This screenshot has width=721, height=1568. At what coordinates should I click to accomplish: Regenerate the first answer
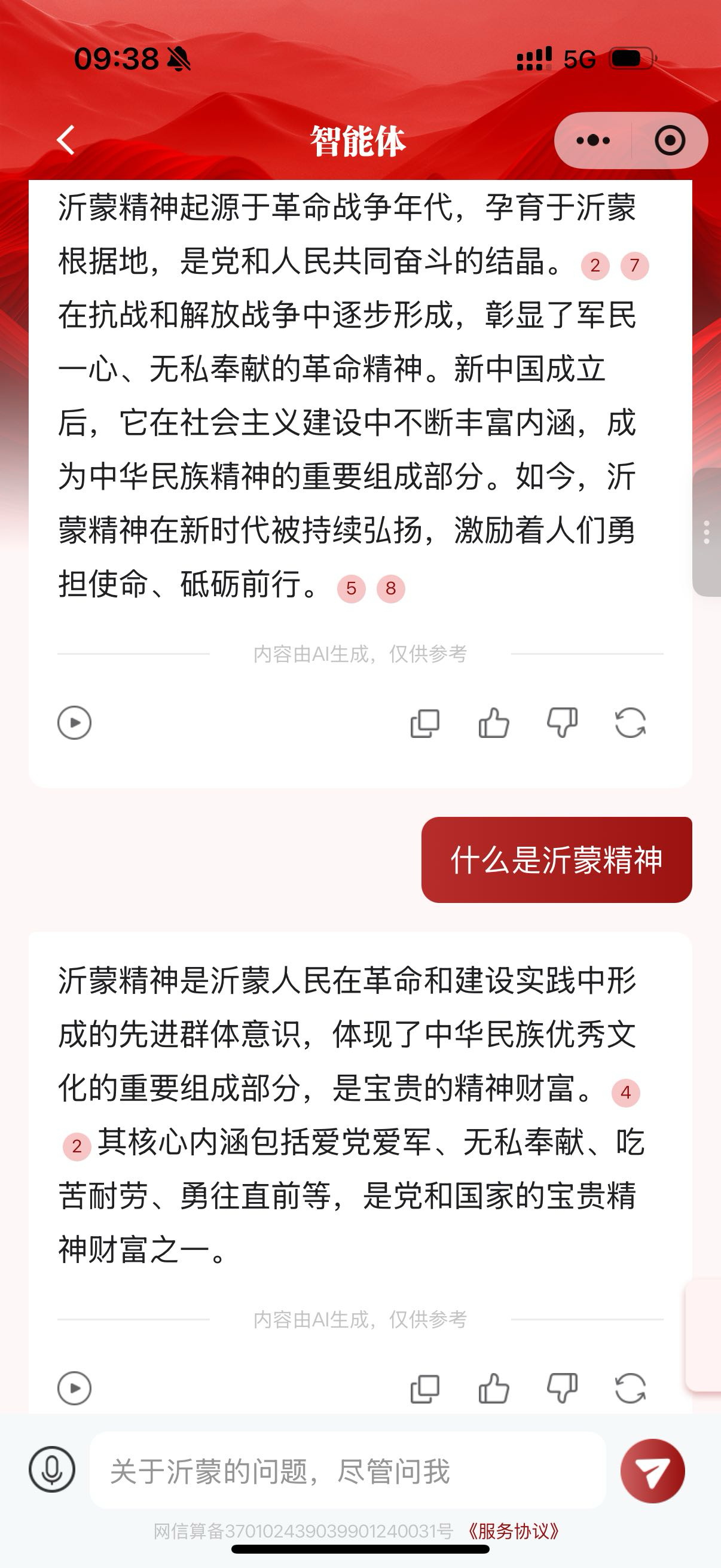tap(630, 723)
